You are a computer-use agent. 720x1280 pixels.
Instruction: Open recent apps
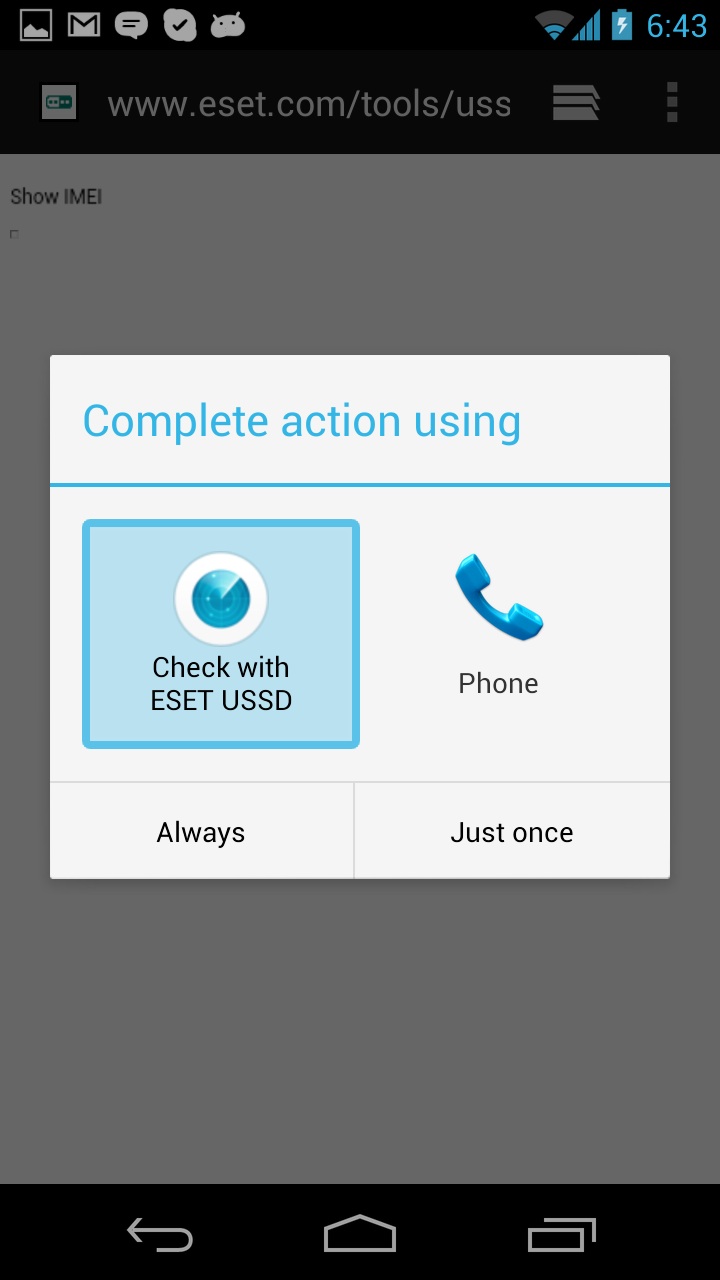tap(561, 1234)
